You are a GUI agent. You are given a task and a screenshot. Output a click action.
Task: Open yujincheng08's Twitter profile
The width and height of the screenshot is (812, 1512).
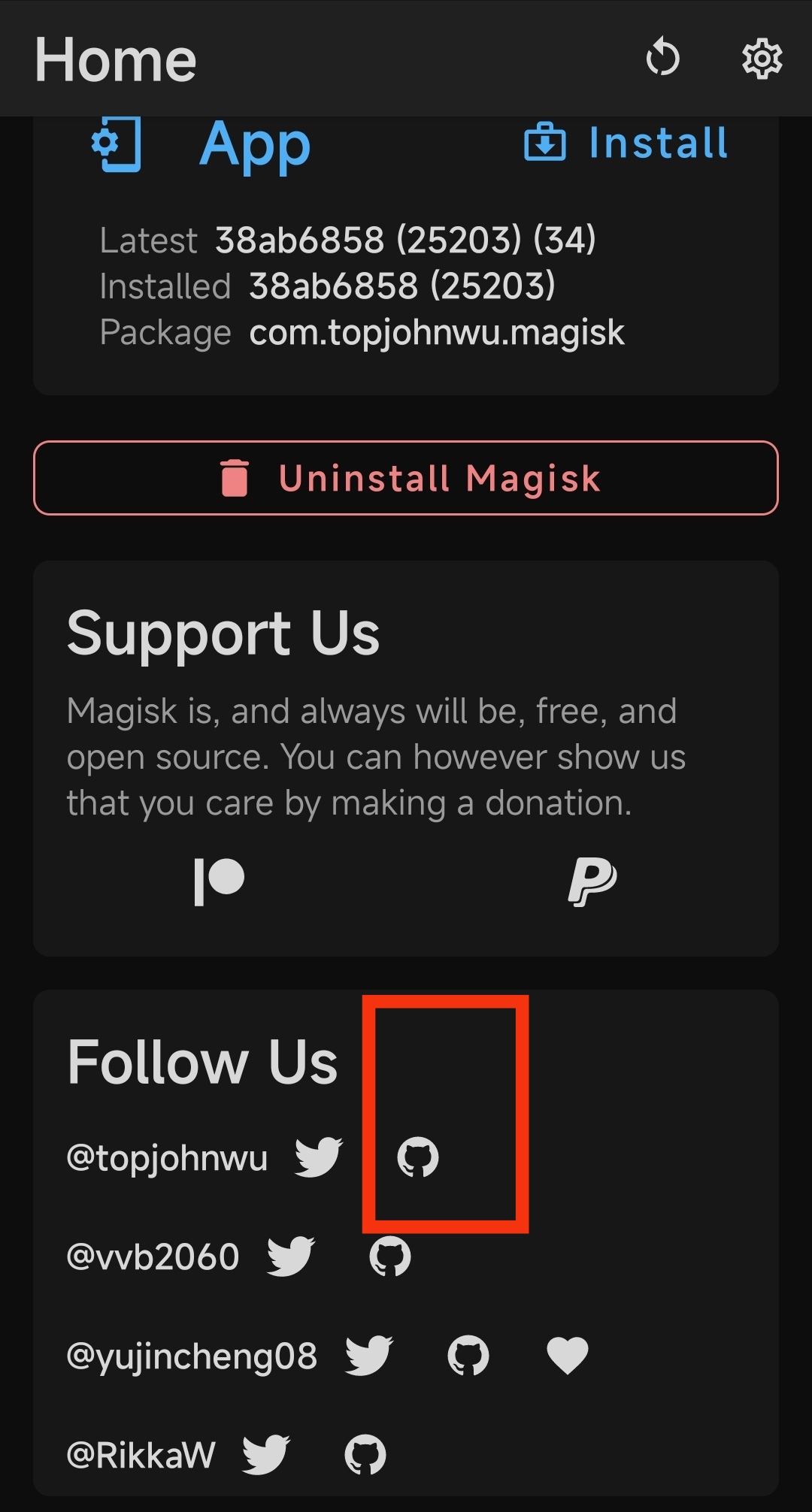[369, 1356]
